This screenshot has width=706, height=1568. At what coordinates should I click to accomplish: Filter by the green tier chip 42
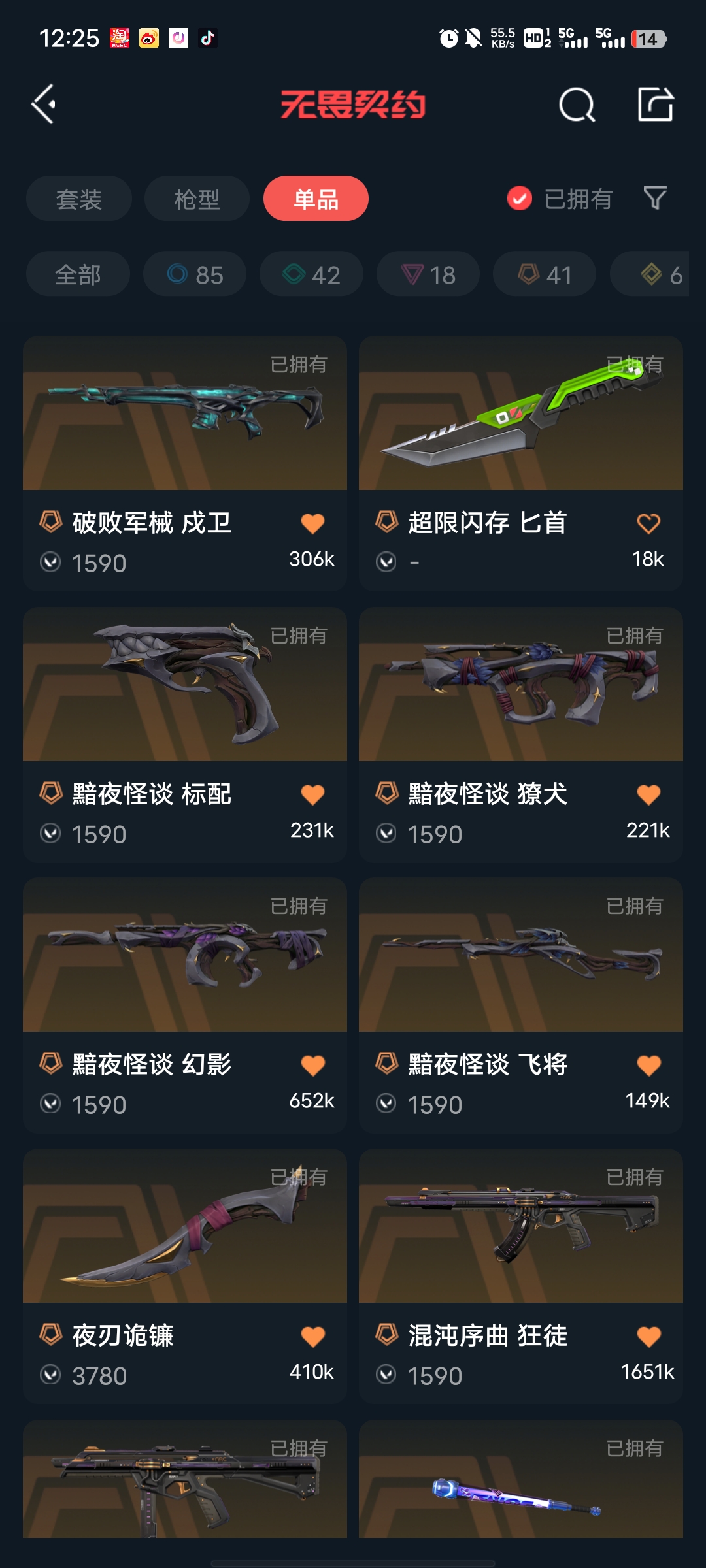(311, 274)
